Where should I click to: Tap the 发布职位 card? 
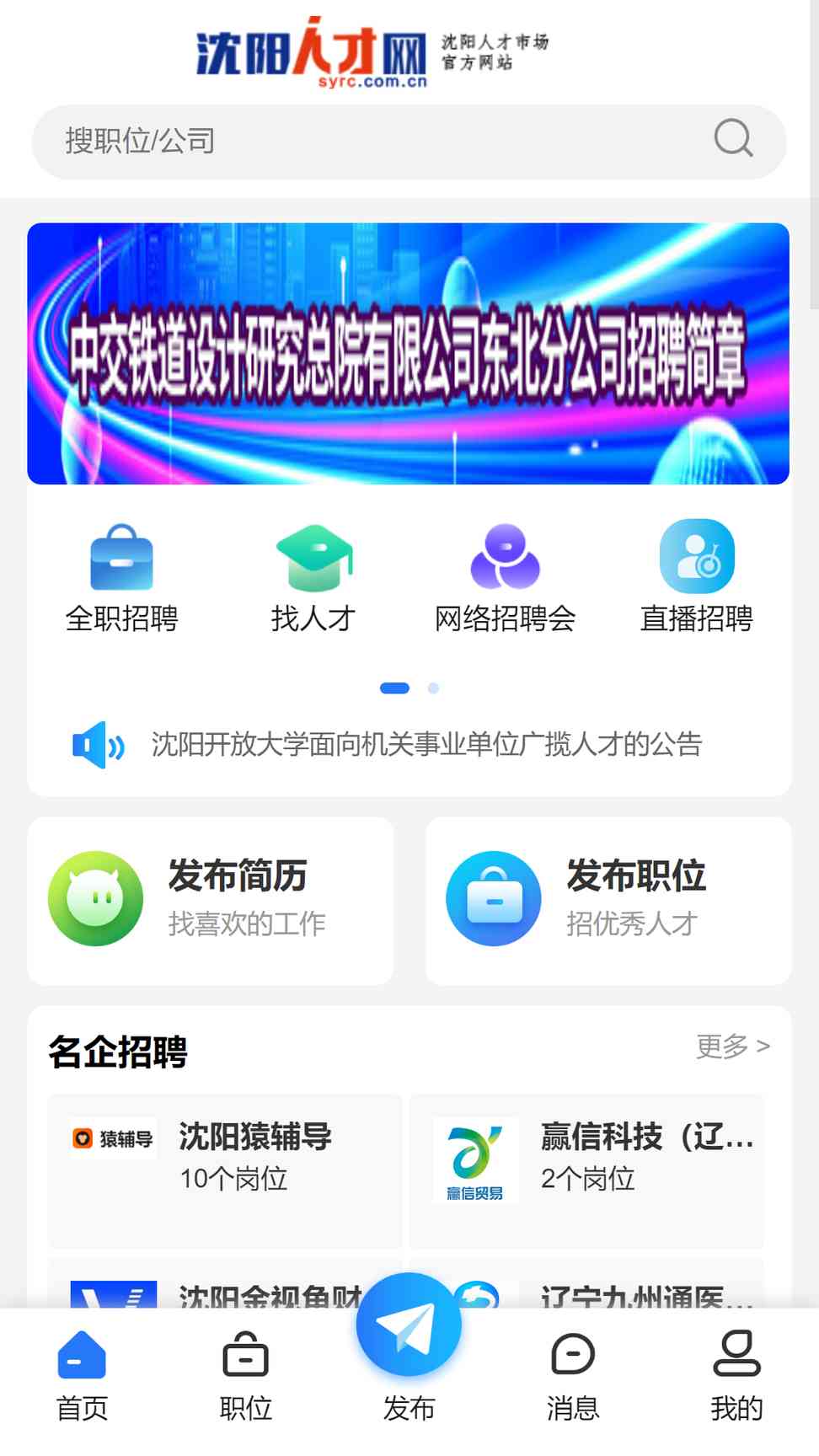(608, 900)
